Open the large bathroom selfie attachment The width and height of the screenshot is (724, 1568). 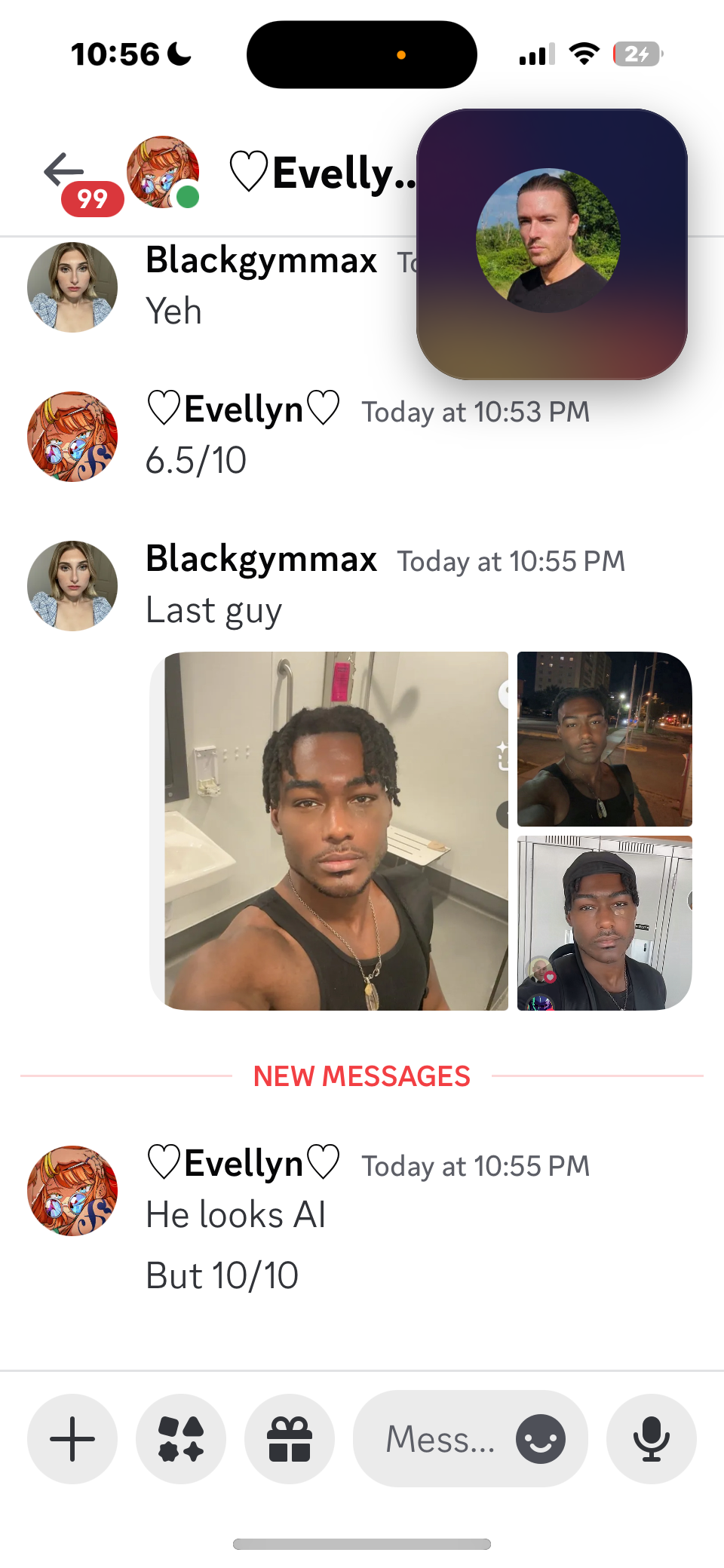point(329,830)
